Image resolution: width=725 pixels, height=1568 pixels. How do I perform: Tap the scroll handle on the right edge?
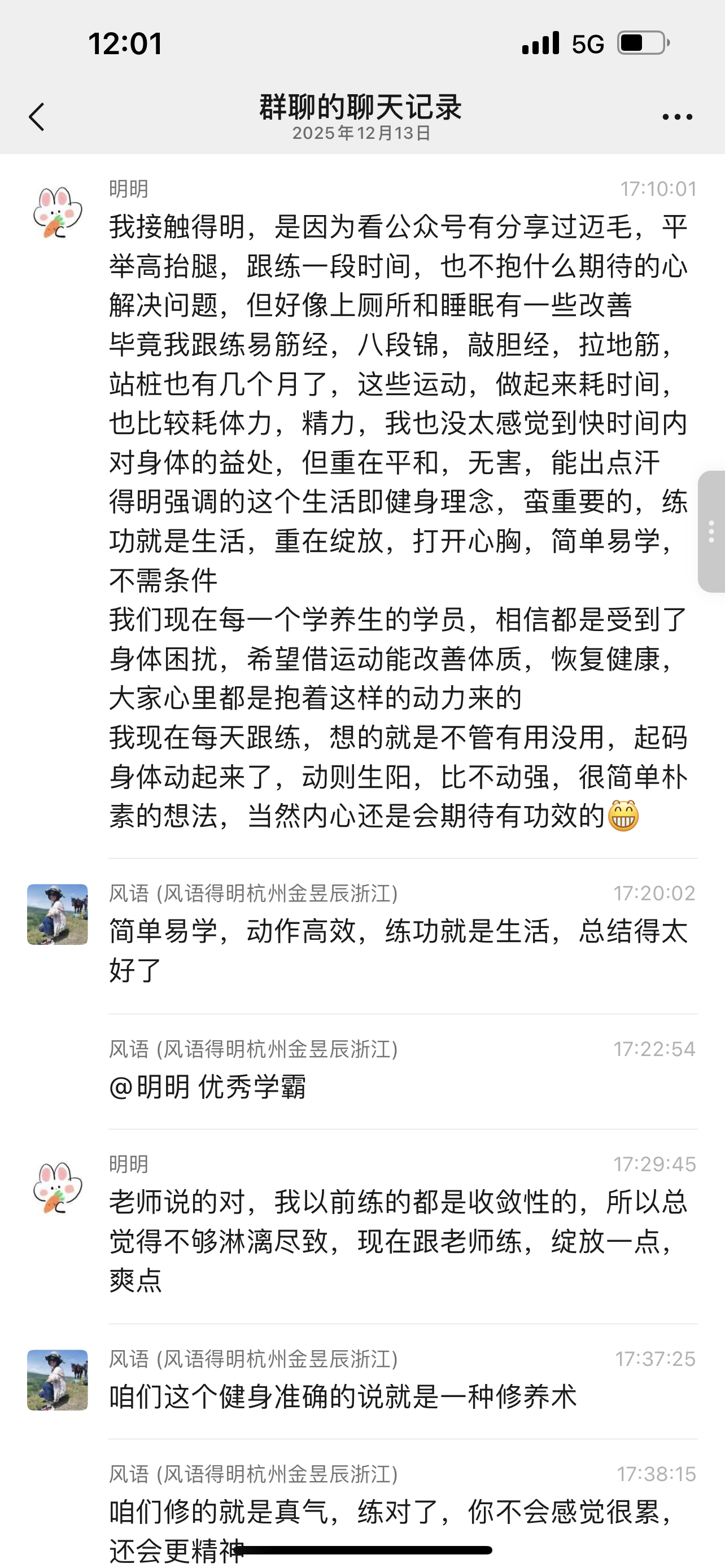pos(711,531)
